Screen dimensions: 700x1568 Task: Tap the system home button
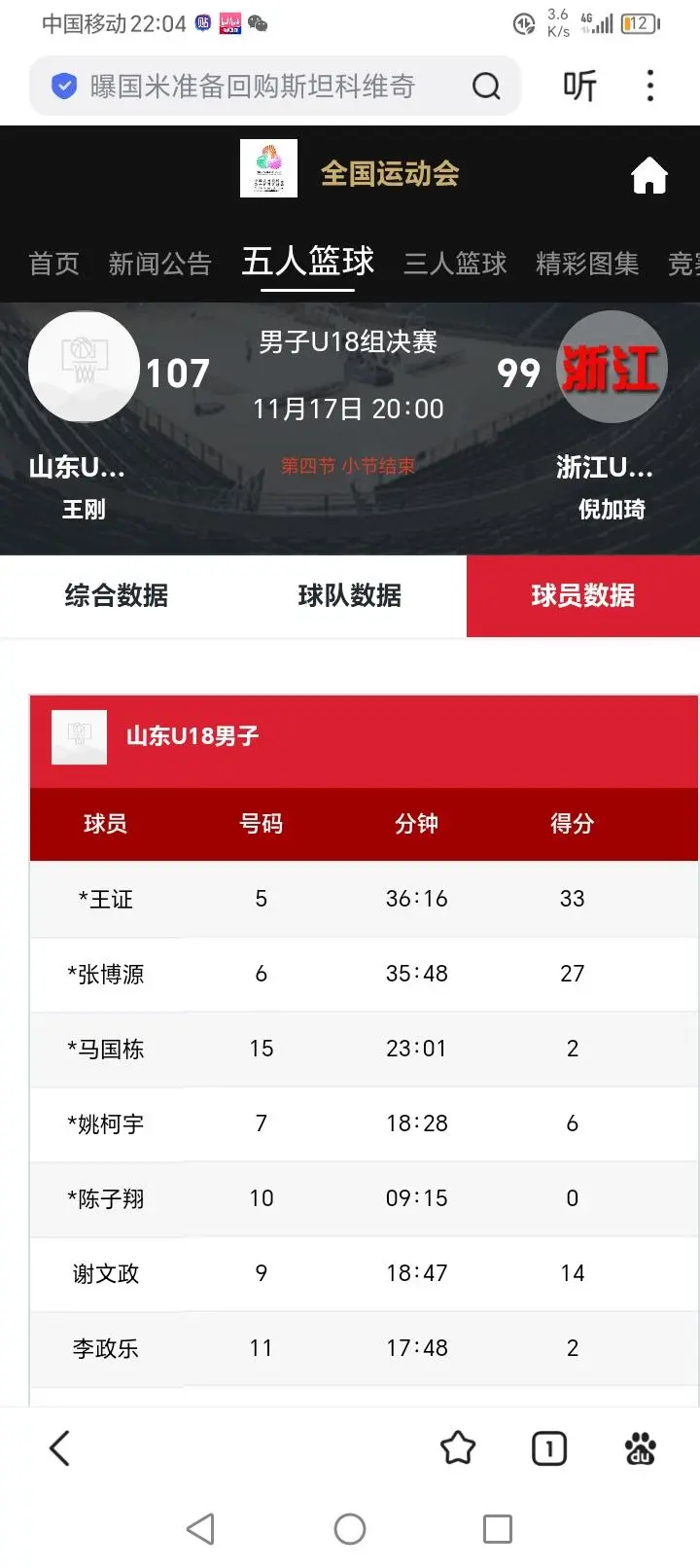coord(350,1529)
